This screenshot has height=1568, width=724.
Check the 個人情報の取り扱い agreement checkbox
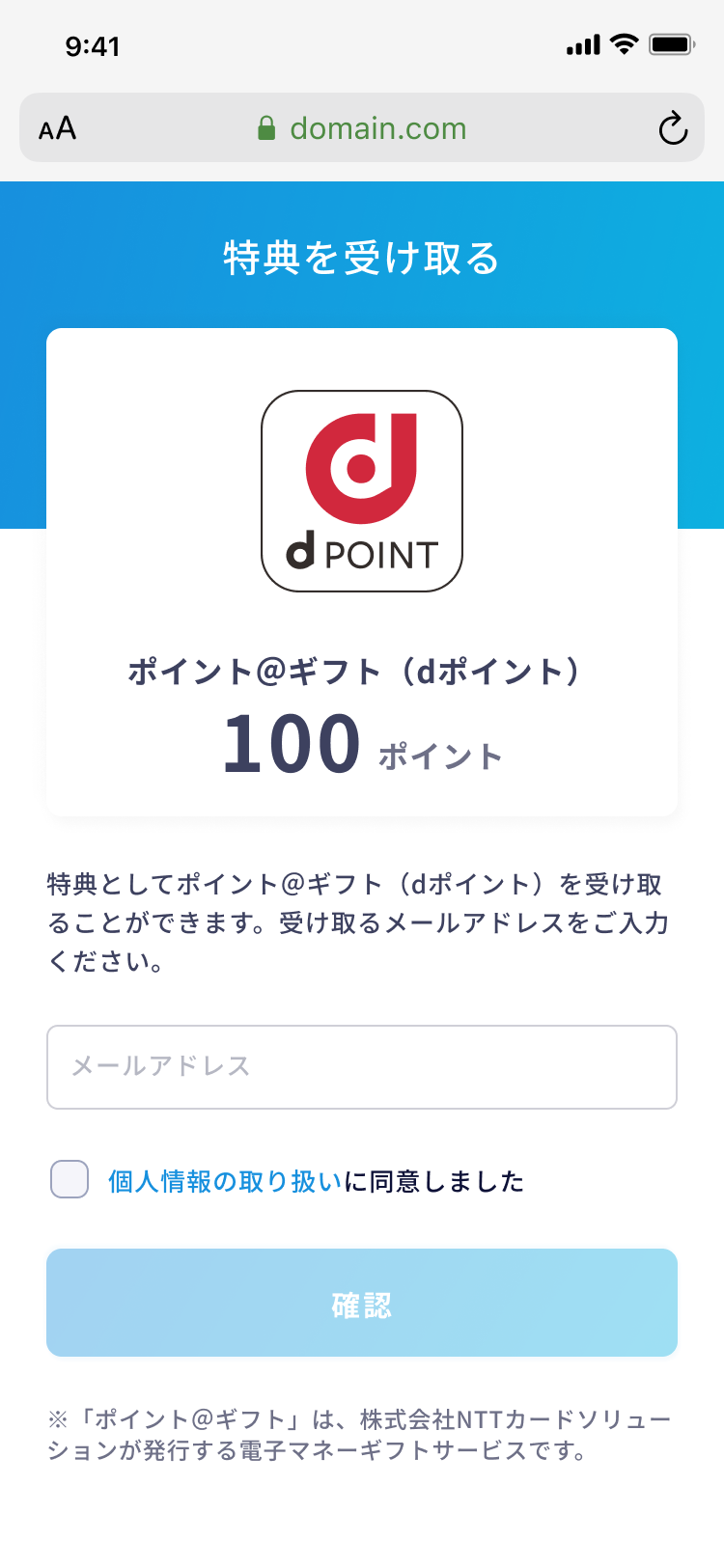pos(70,1179)
